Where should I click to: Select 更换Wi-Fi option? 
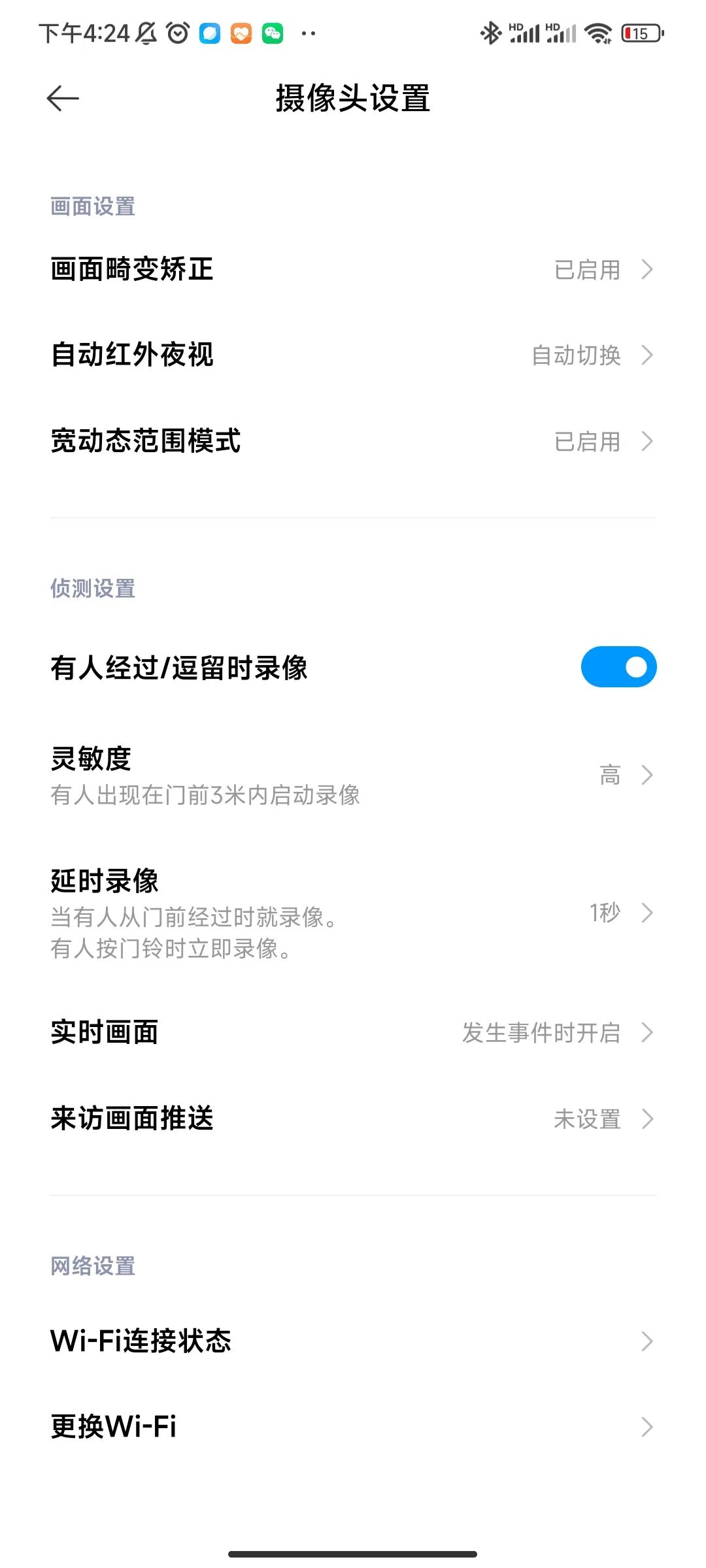pyautogui.click(x=353, y=1426)
